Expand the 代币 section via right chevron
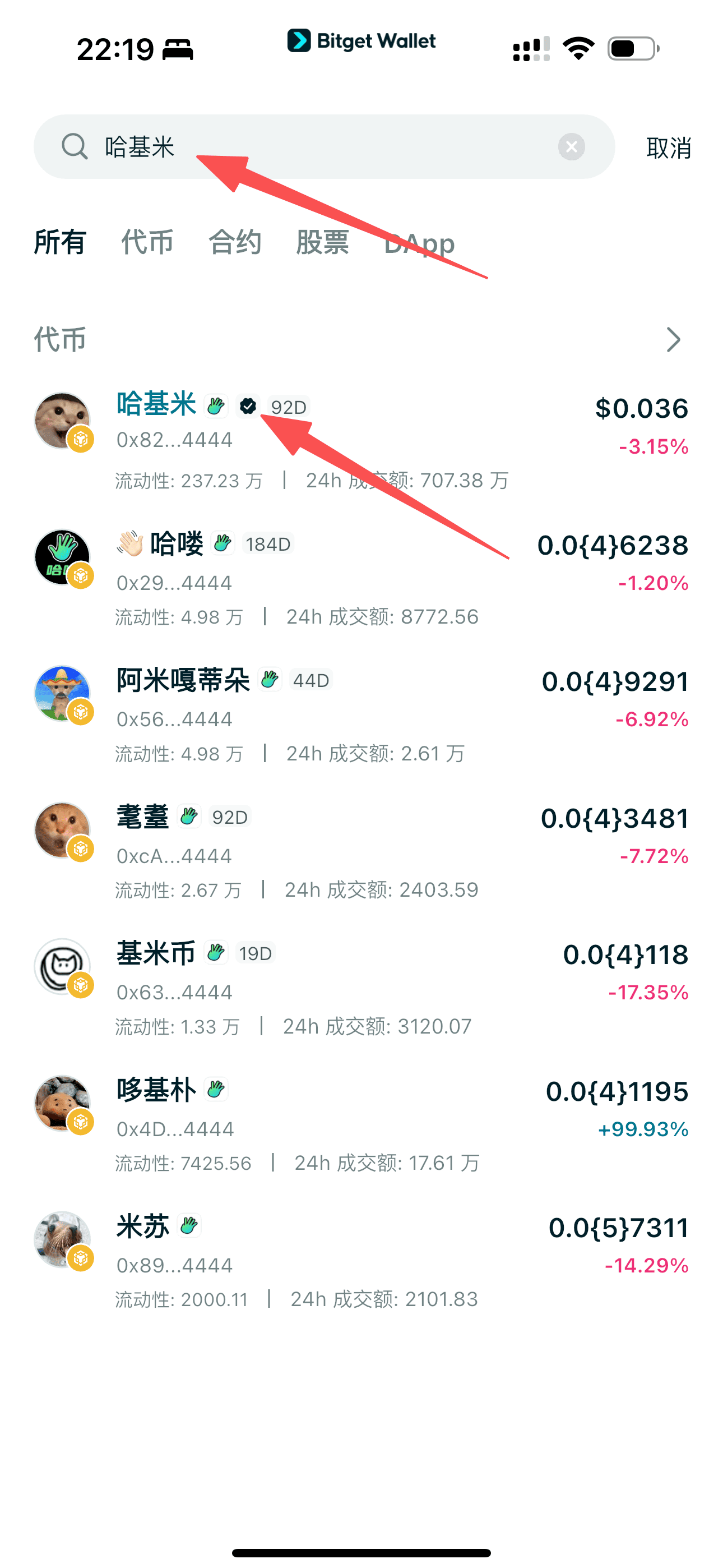This screenshot has width=723, height=1568. tap(674, 340)
